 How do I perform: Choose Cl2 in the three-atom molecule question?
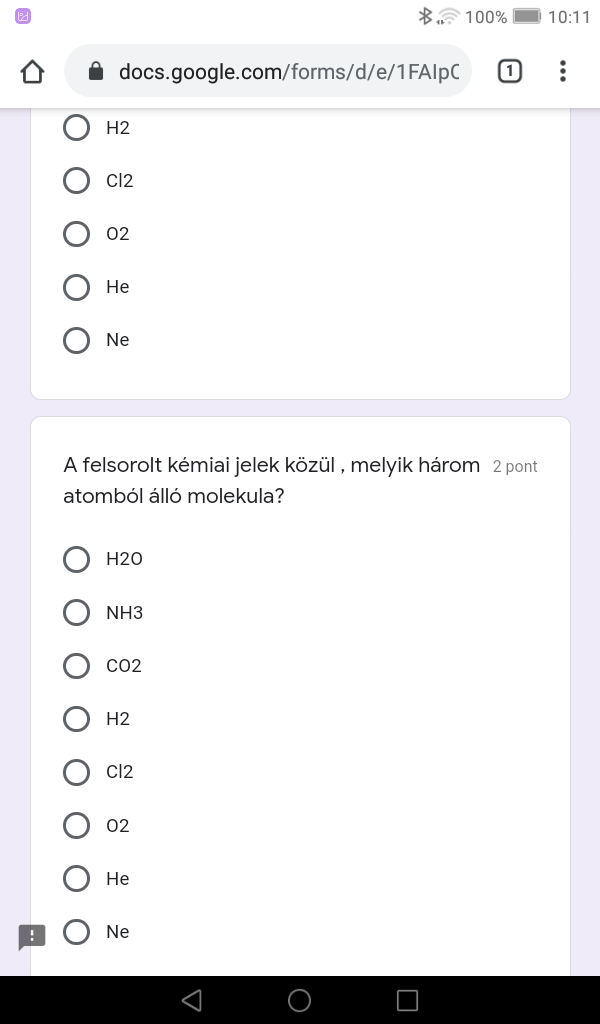coord(77,772)
